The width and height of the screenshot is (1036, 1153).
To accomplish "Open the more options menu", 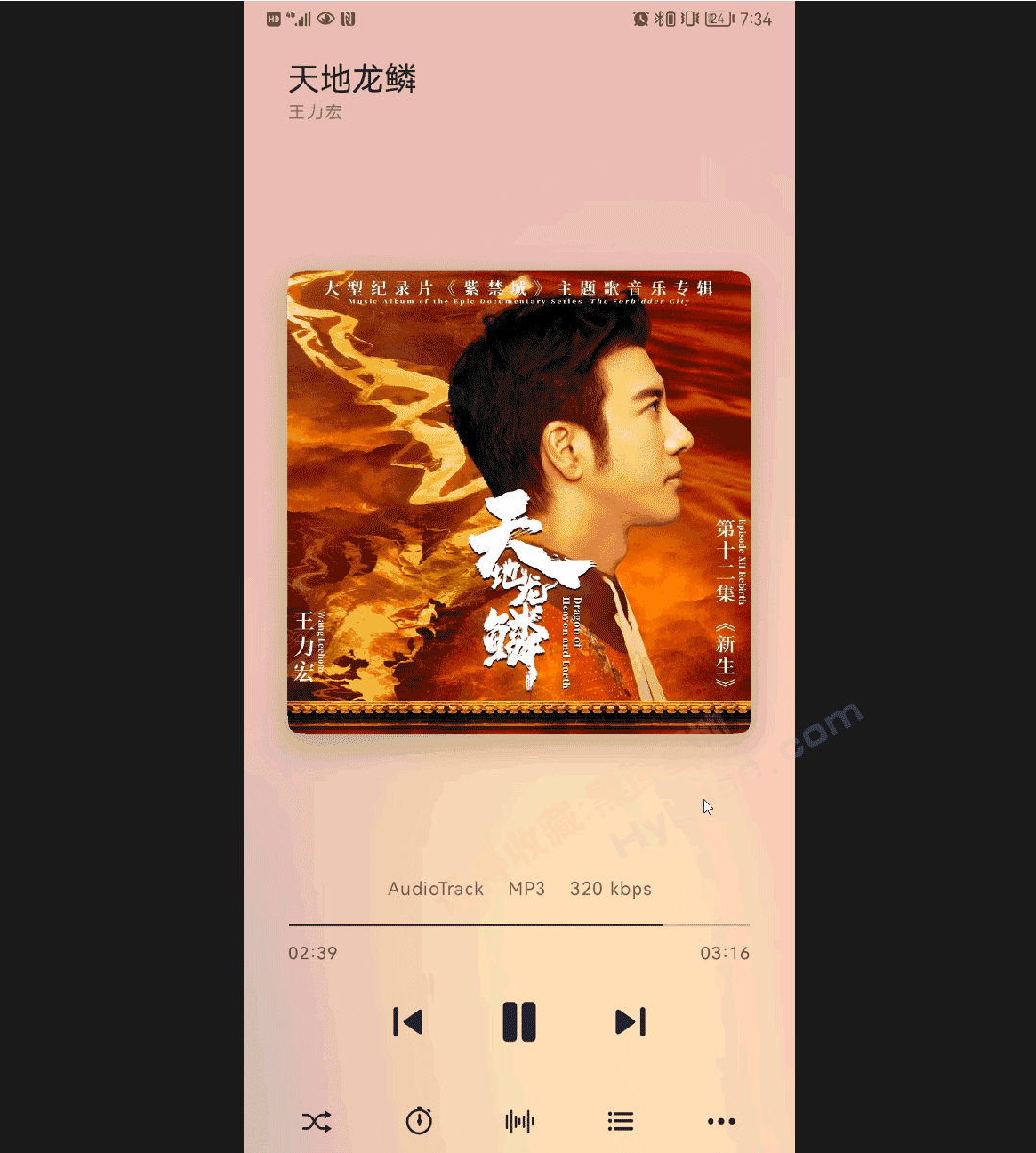I will 720,1121.
